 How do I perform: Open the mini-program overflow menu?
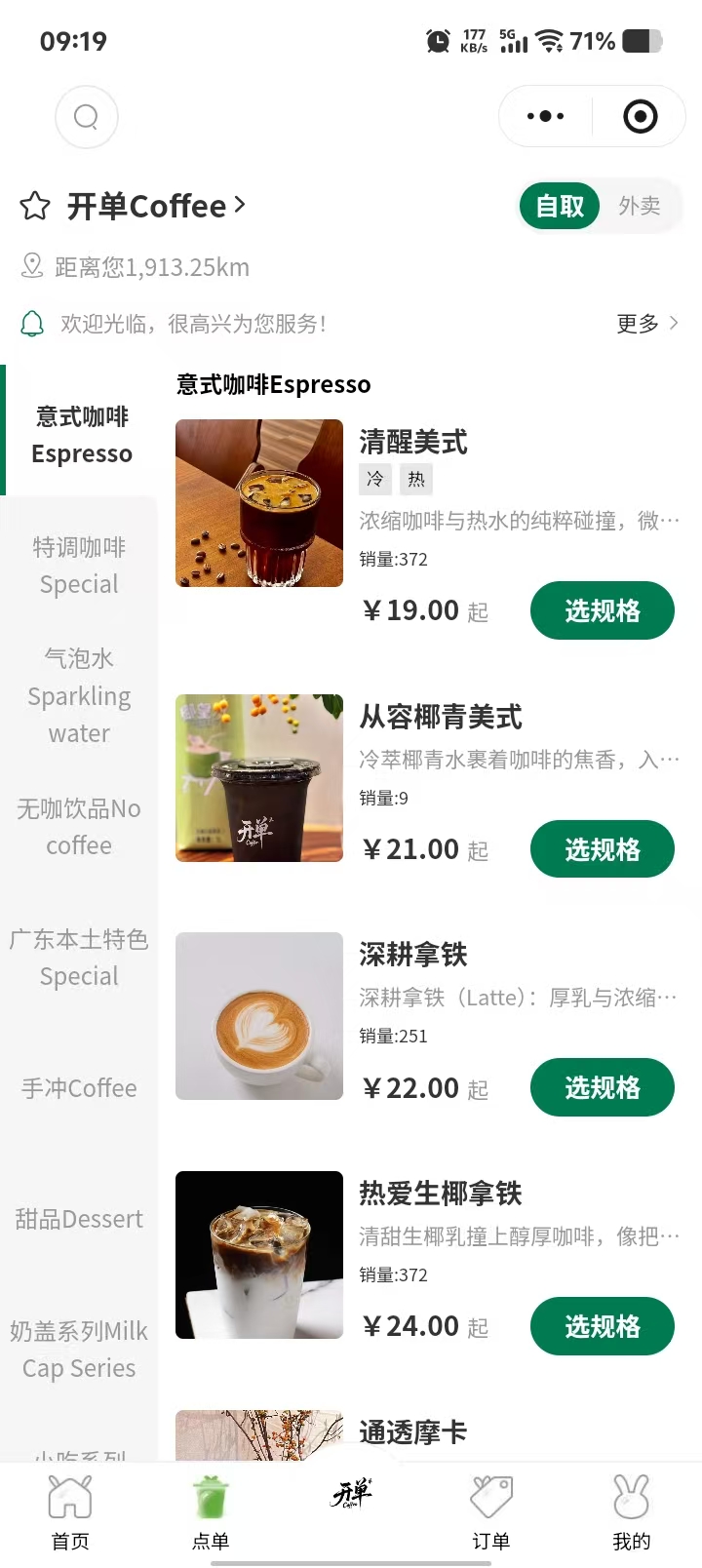click(545, 117)
